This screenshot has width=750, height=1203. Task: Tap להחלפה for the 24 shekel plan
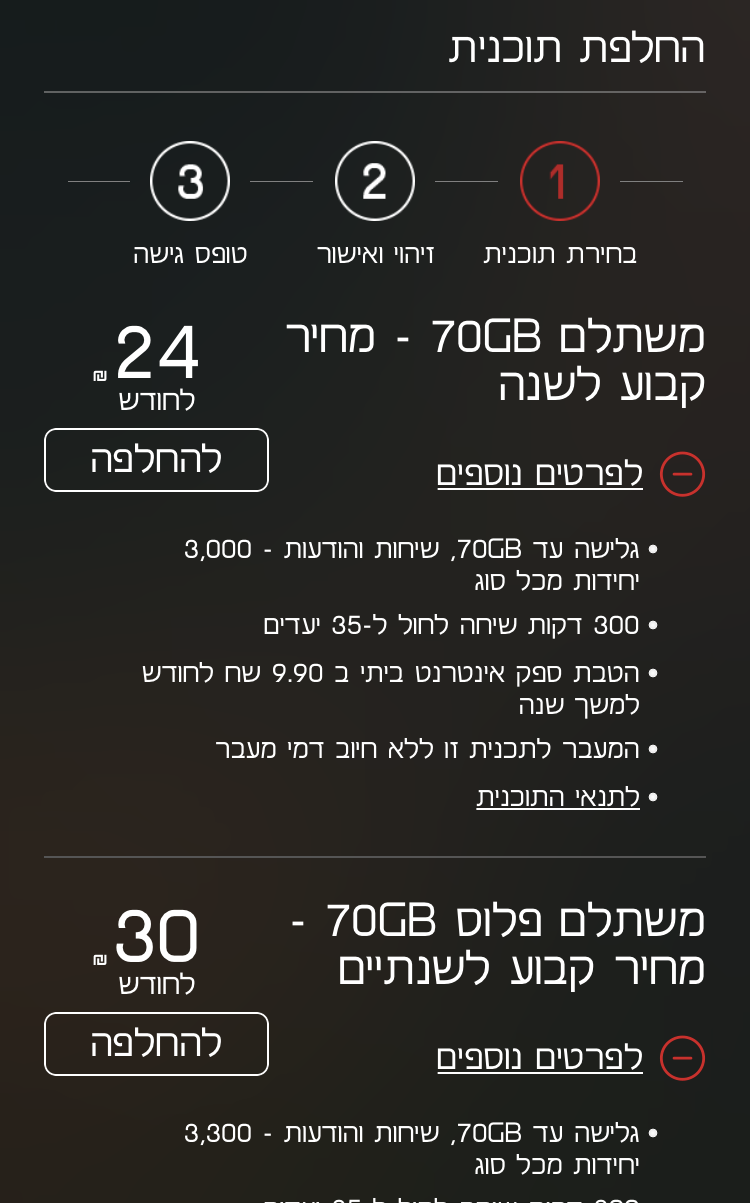[x=156, y=460]
